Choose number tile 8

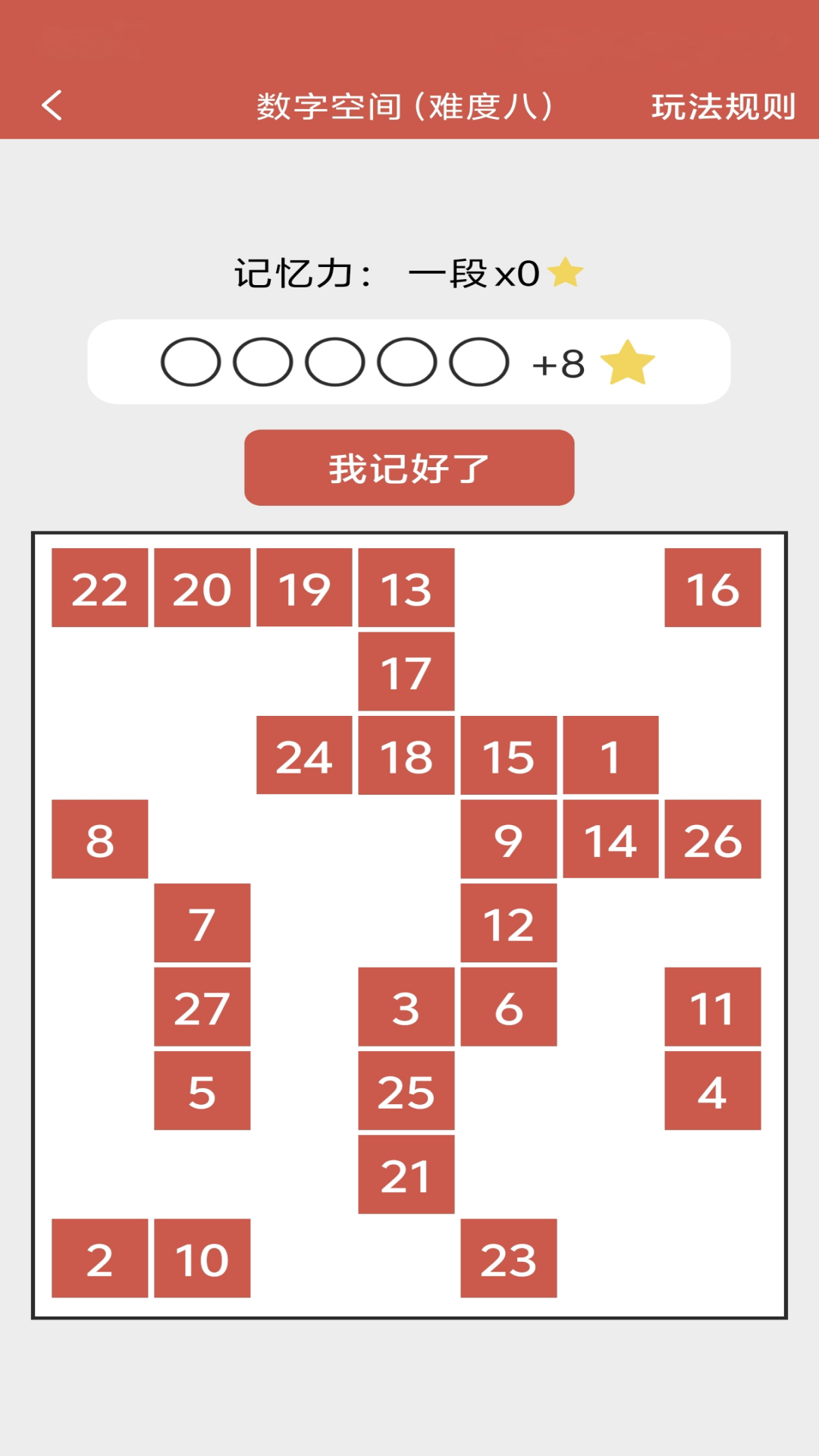pos(99,839)
